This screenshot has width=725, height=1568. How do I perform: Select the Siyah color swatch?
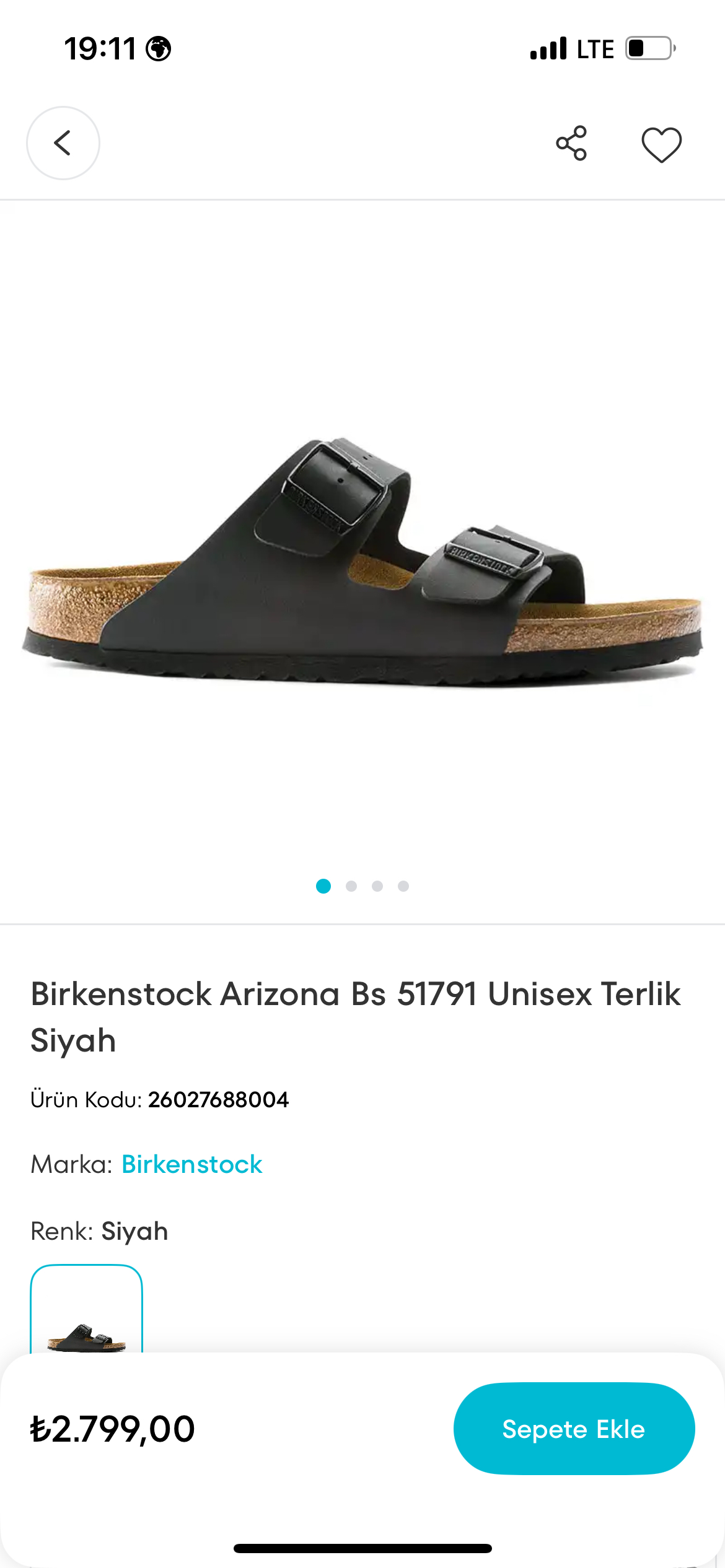point(87,1309)
